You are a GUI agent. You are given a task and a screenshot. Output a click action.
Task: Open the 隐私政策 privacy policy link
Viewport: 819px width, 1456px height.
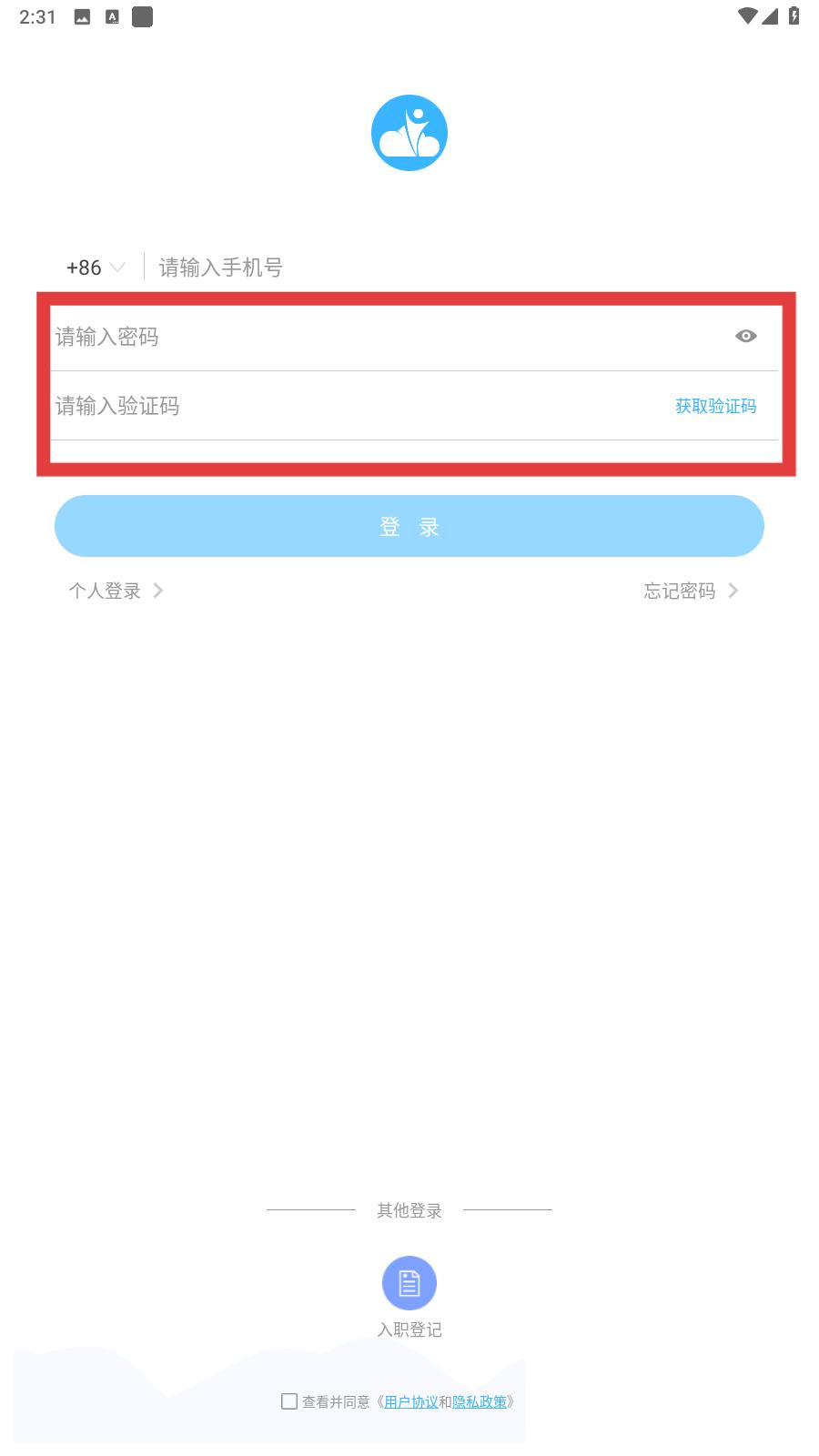click(480, 1402)
